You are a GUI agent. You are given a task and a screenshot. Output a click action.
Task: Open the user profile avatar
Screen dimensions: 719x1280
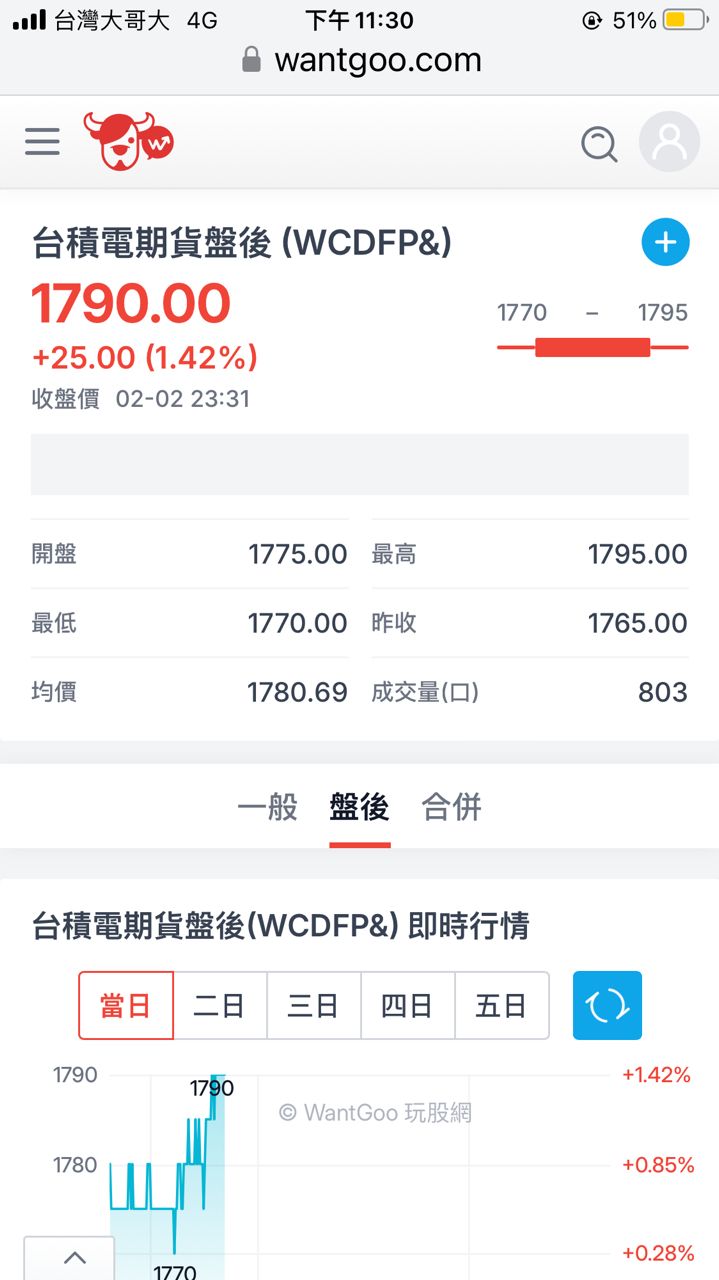point(669,142)
